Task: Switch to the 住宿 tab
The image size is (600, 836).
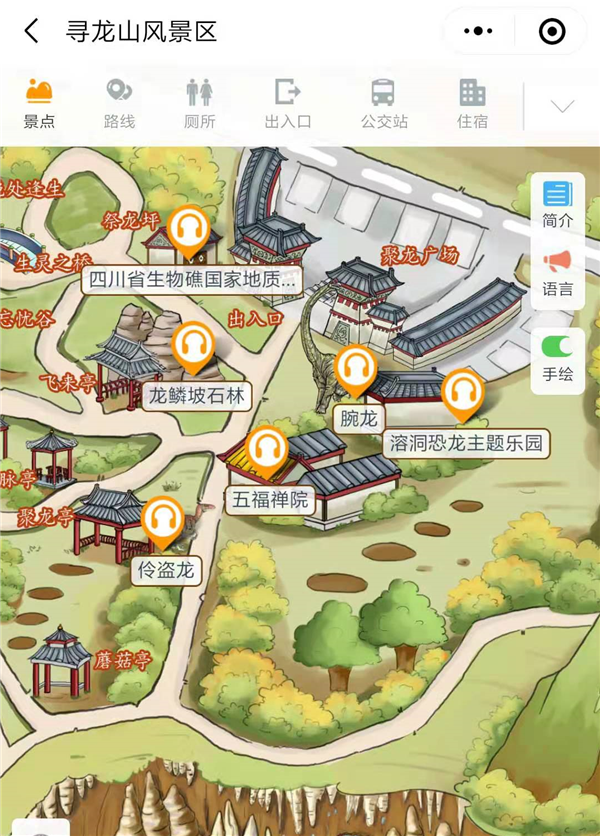Action: pos(472,104)
